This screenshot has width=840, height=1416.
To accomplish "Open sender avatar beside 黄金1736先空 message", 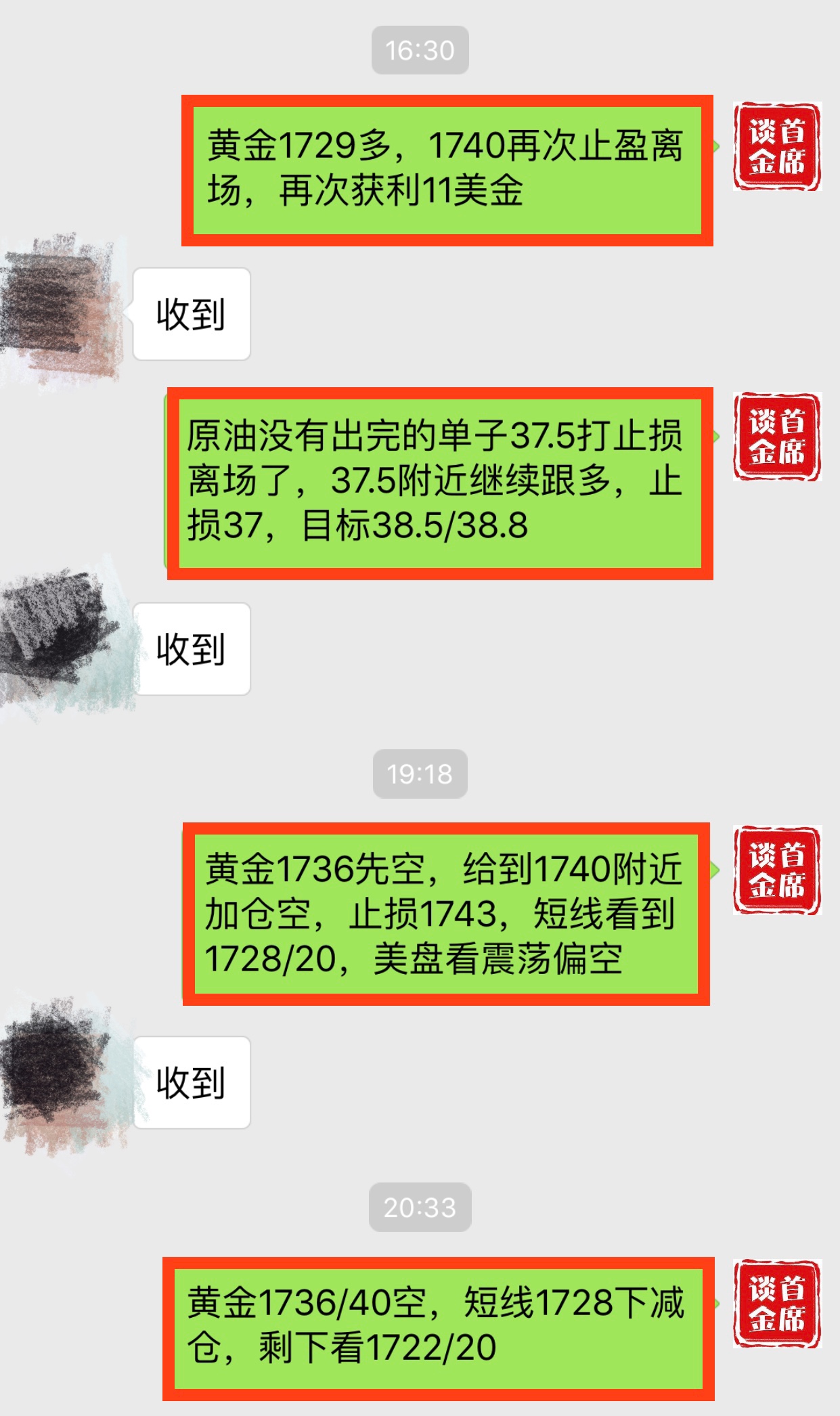I will (777, 870).
